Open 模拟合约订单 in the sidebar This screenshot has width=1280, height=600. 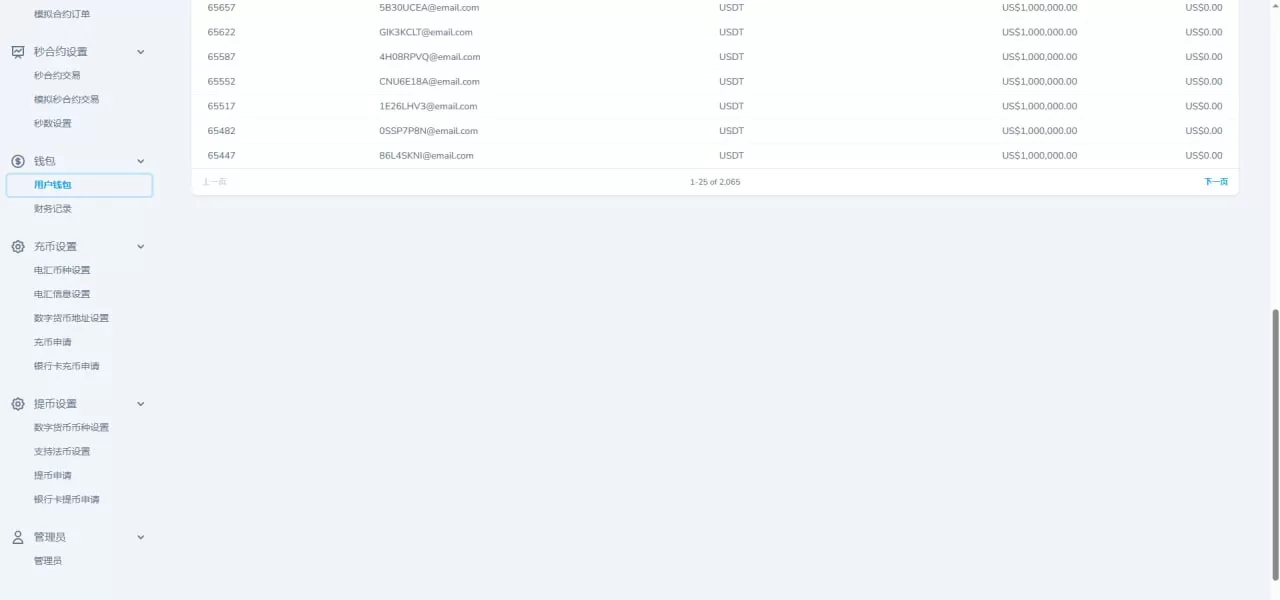(62, 14)
